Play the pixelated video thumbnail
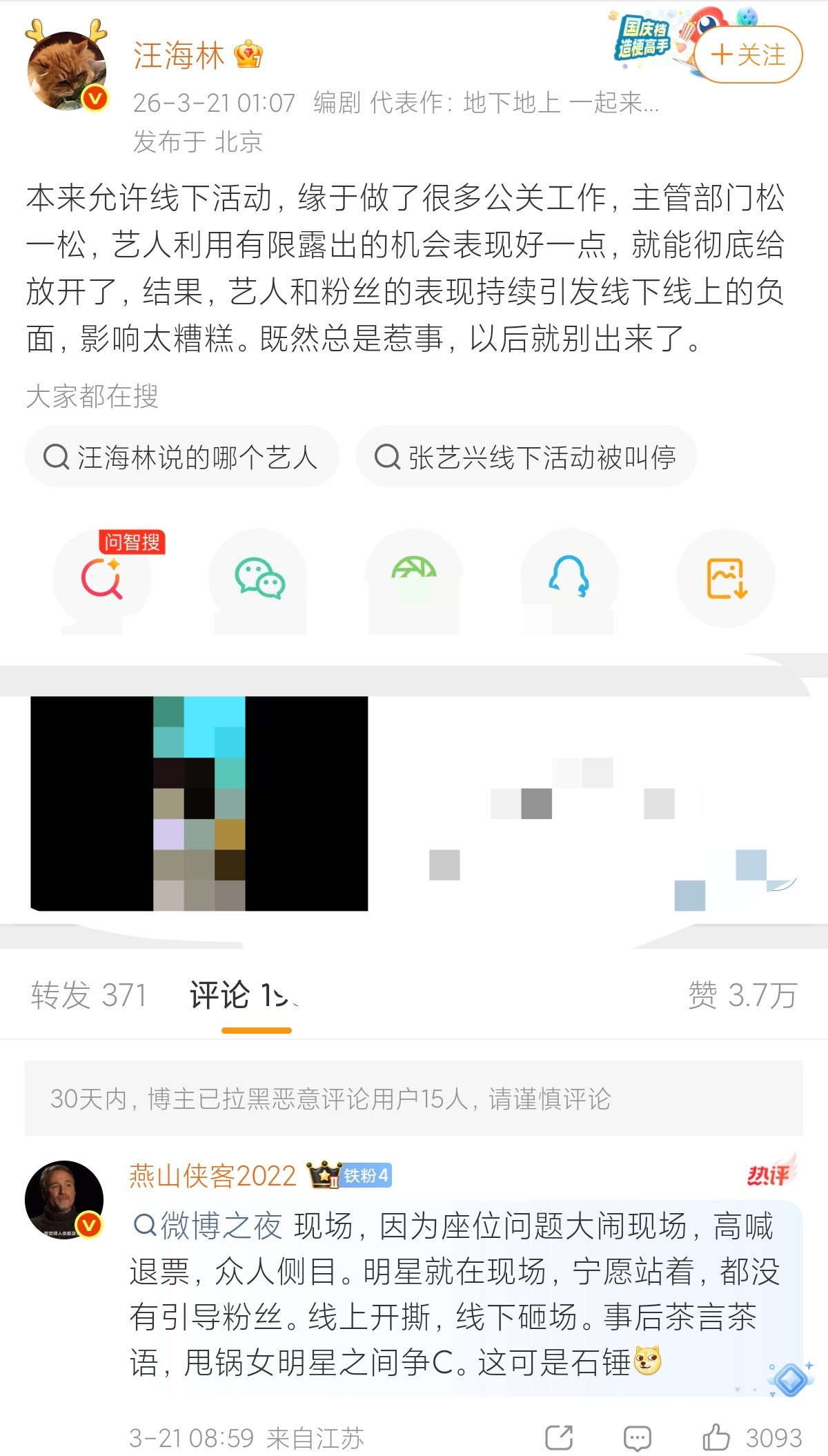Screen dimensions: 828x1456 200,807
